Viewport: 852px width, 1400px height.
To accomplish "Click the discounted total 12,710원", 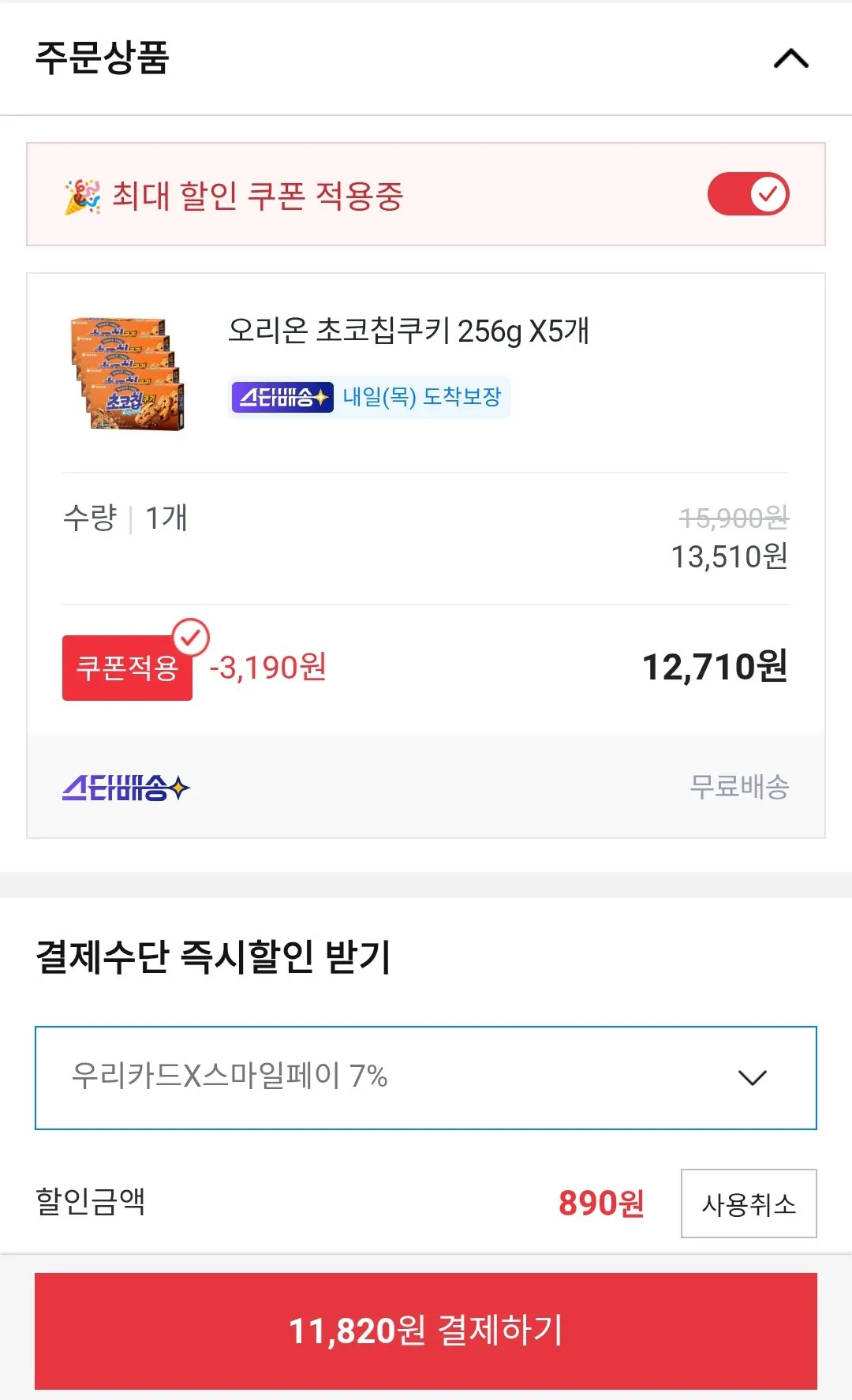I will (x=716, y=668).
